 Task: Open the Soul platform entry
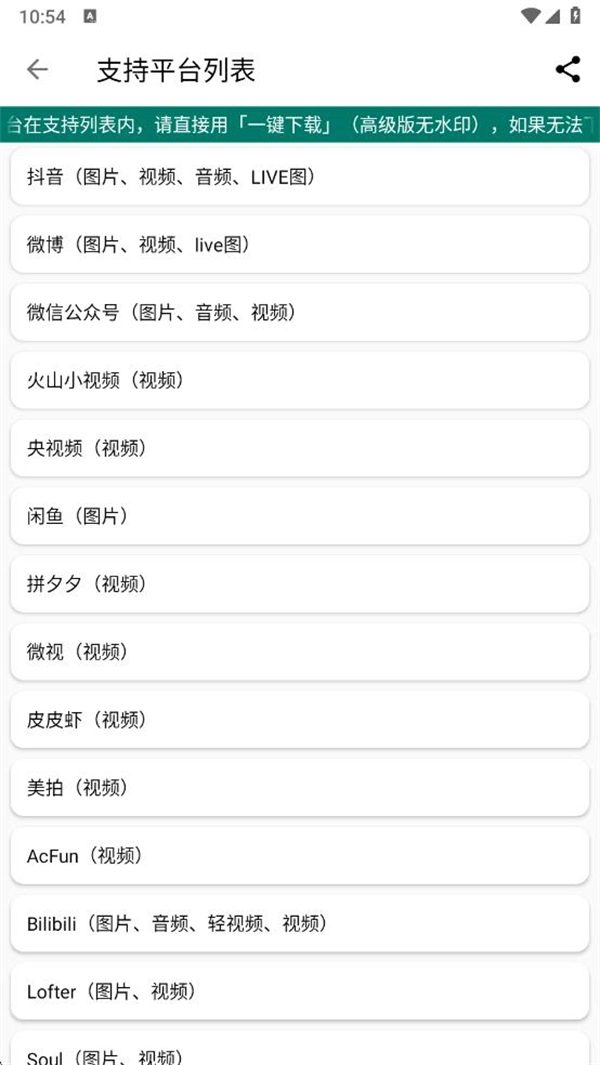299,1053
